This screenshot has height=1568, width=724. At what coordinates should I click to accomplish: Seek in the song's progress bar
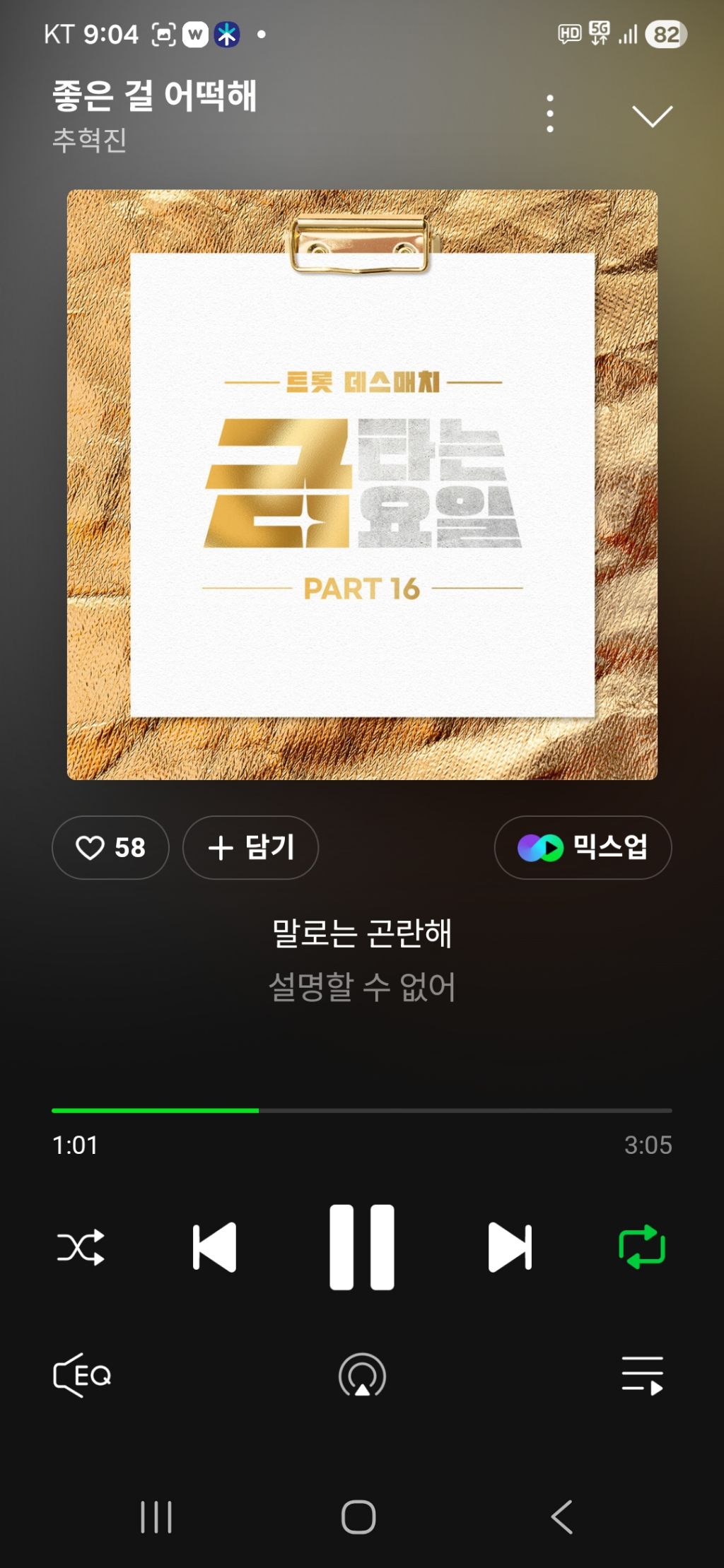(362, 1110)
